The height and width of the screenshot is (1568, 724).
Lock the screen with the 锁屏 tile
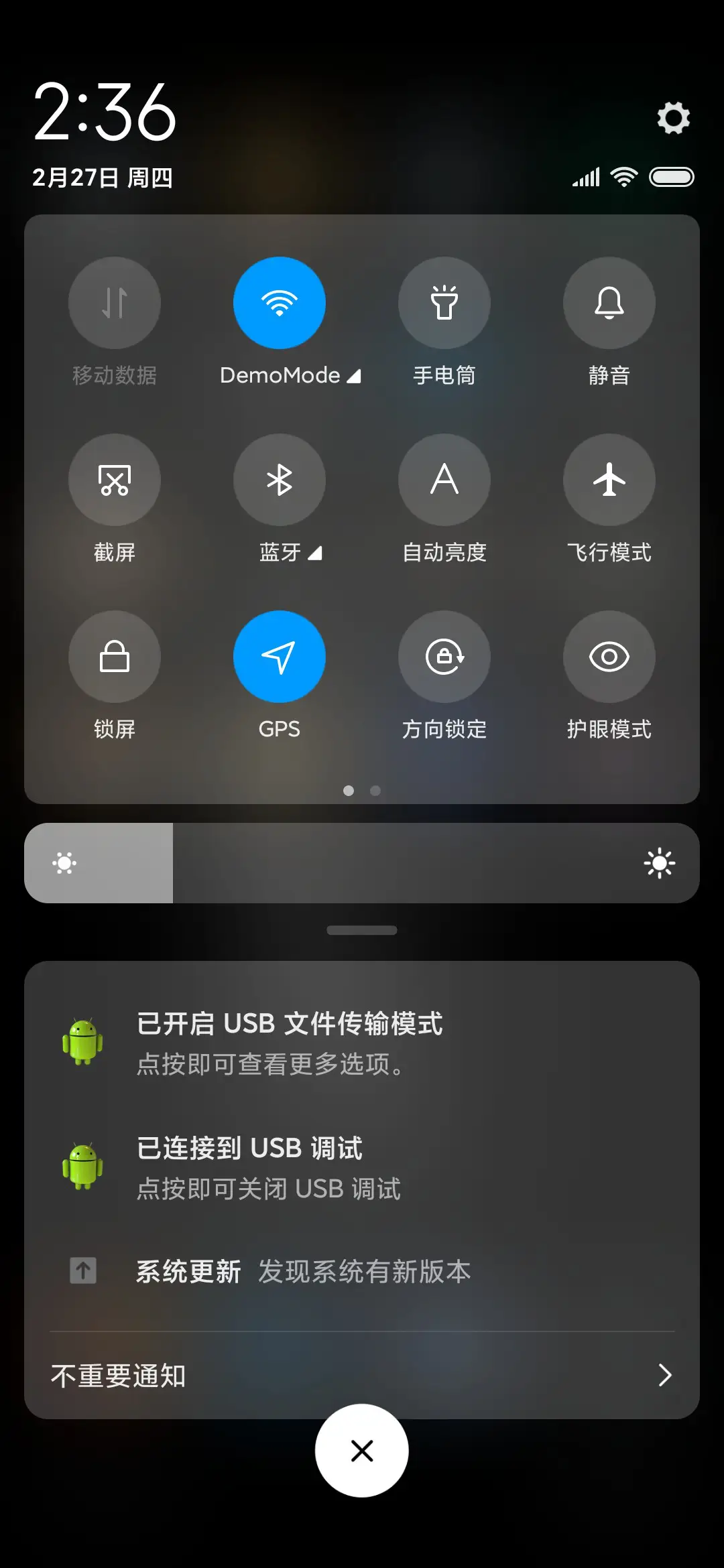pyautogui.click(x=115, y=657)
